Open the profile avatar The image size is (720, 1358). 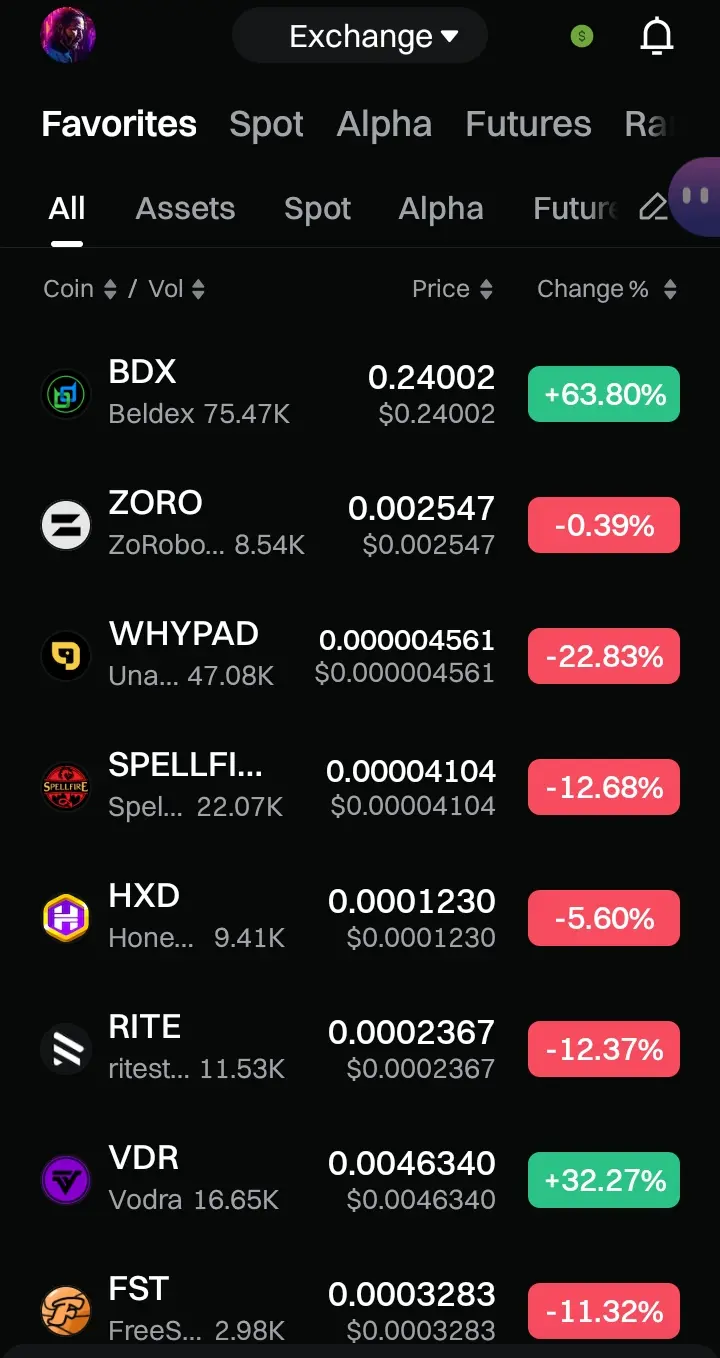click(68, 36)
